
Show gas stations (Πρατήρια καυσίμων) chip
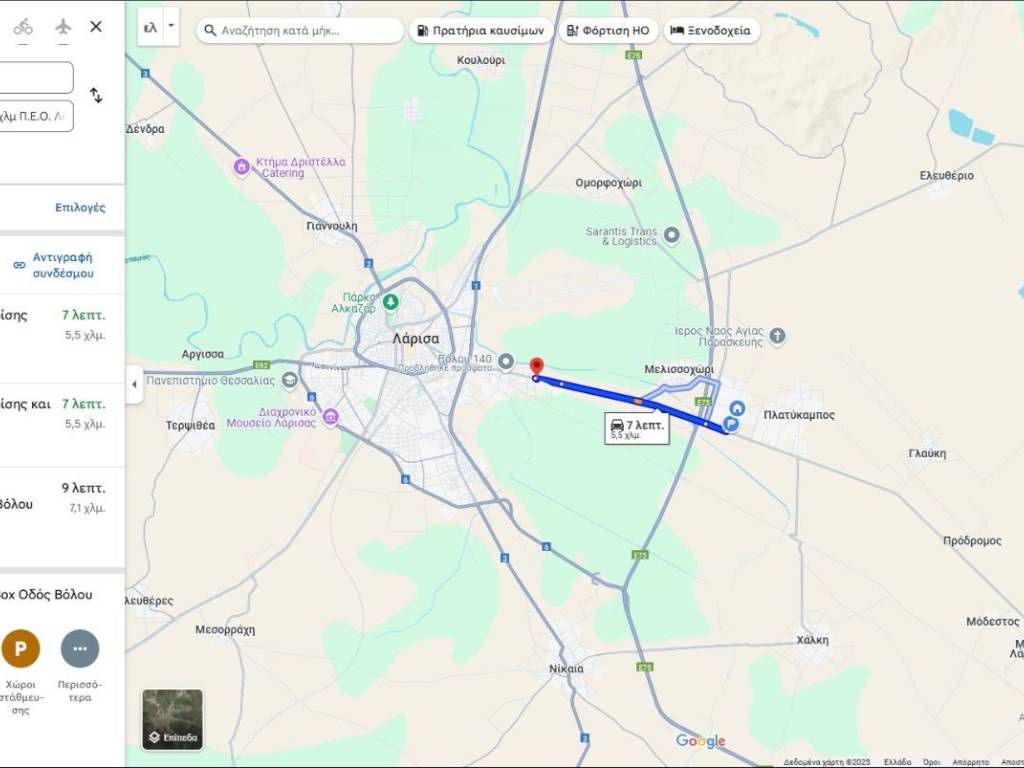click(481, 30)
